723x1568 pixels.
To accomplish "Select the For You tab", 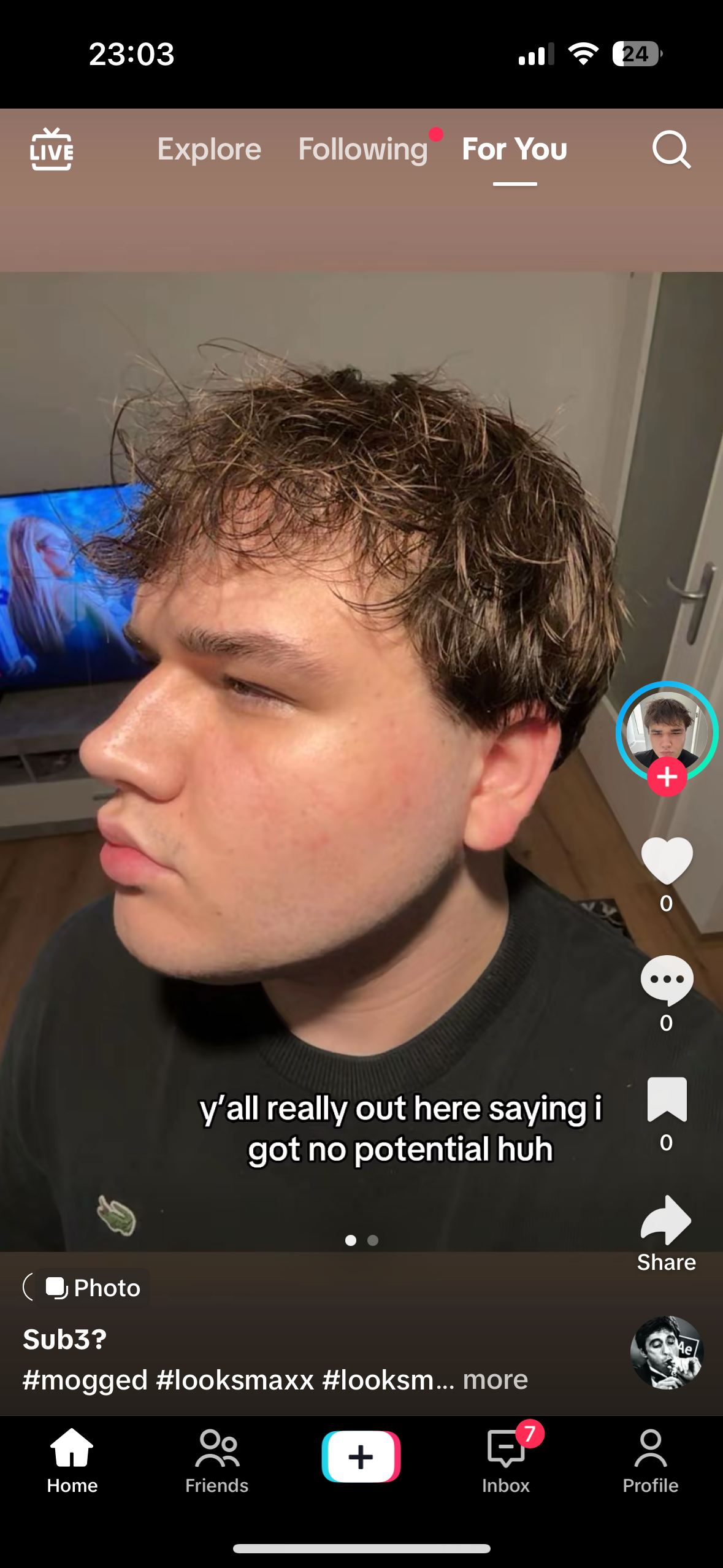I will click(x=515, y=149).
